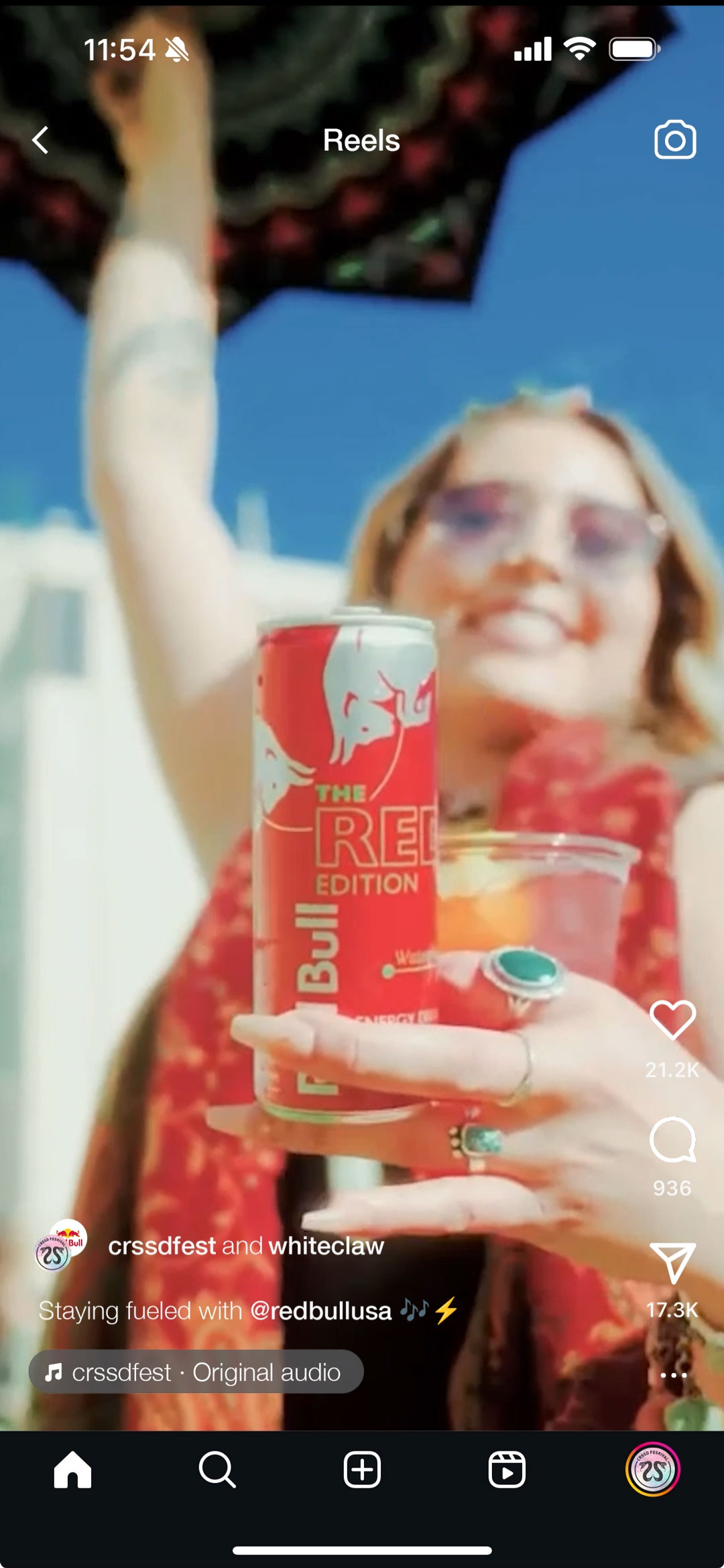
Task: Open comments on this reel
Action: click(672, 1140)
